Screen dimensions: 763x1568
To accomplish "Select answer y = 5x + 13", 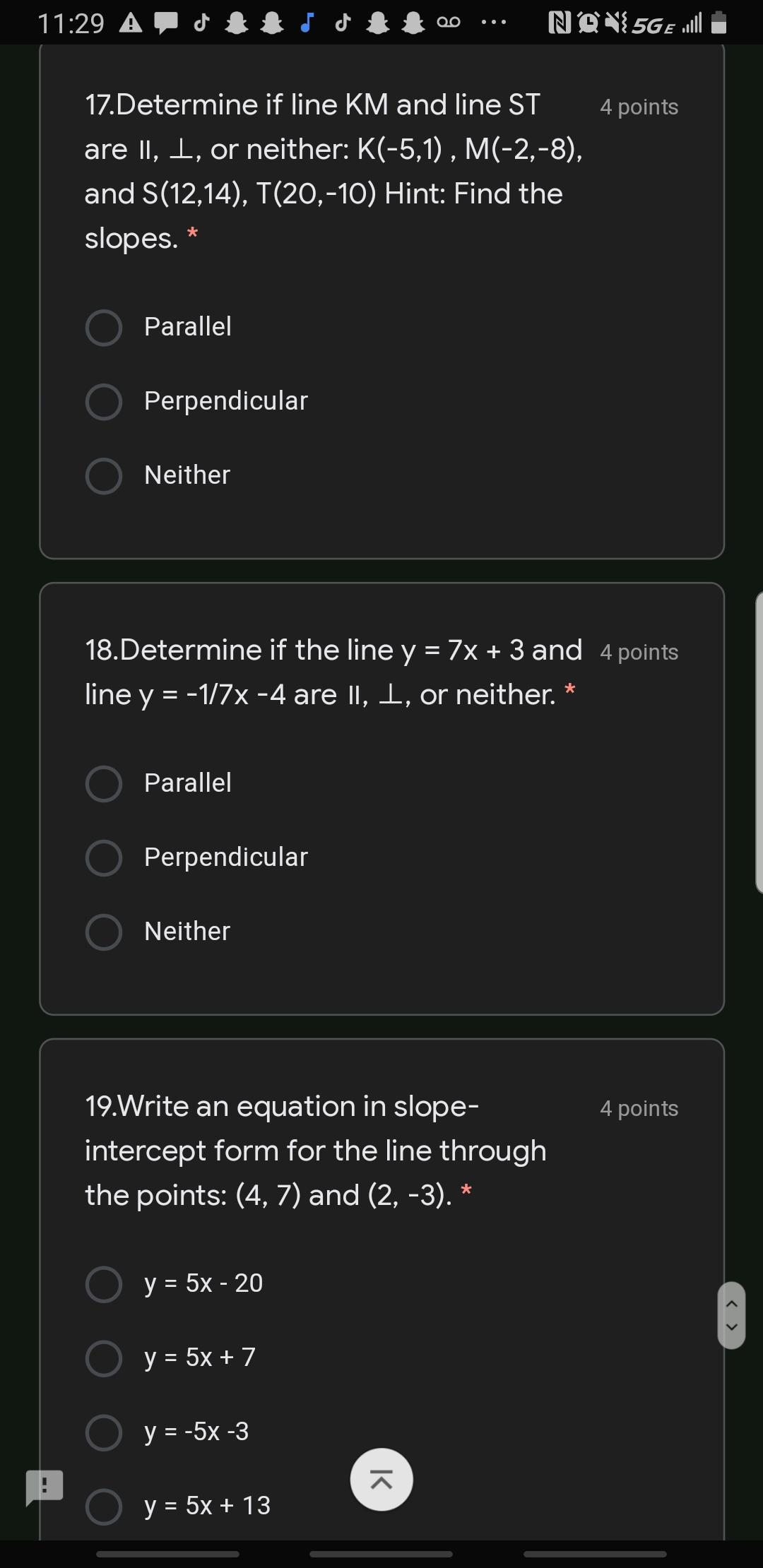I will coord(104,1507).
